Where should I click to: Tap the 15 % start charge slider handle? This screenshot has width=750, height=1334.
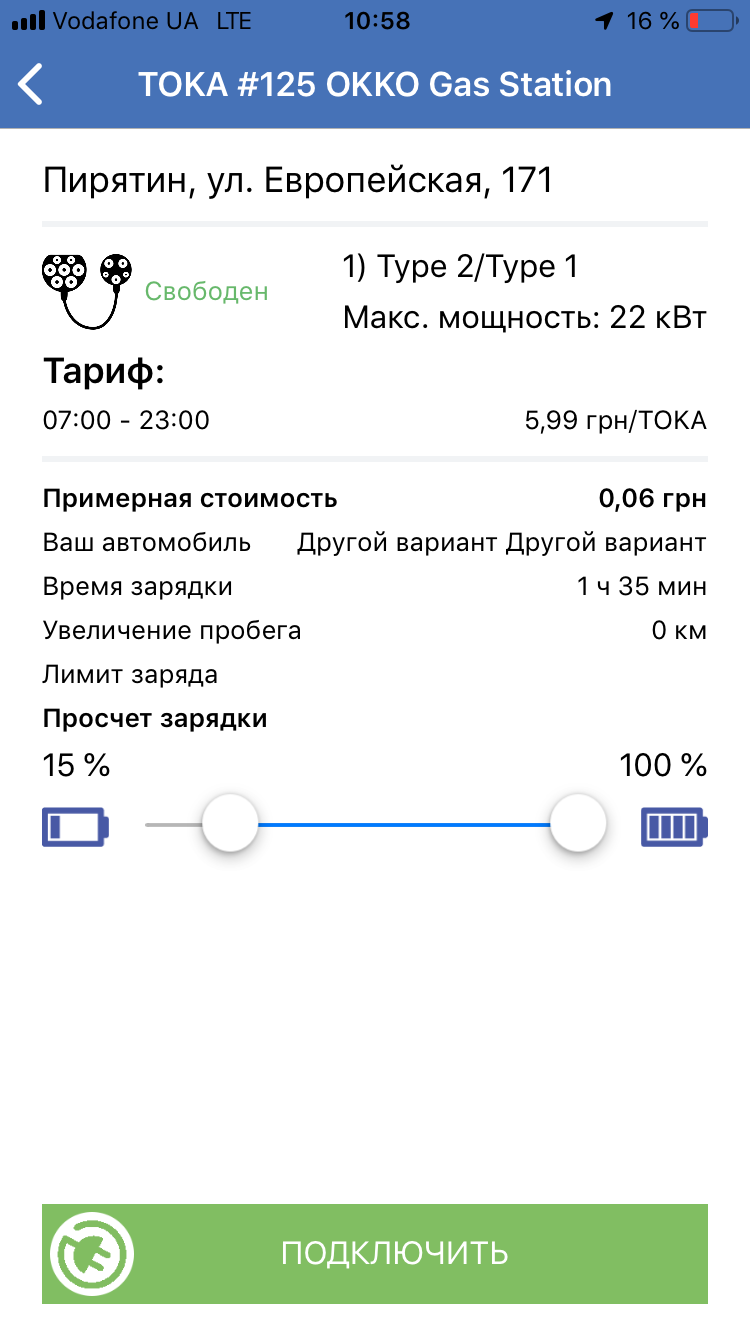click(230, 824)
